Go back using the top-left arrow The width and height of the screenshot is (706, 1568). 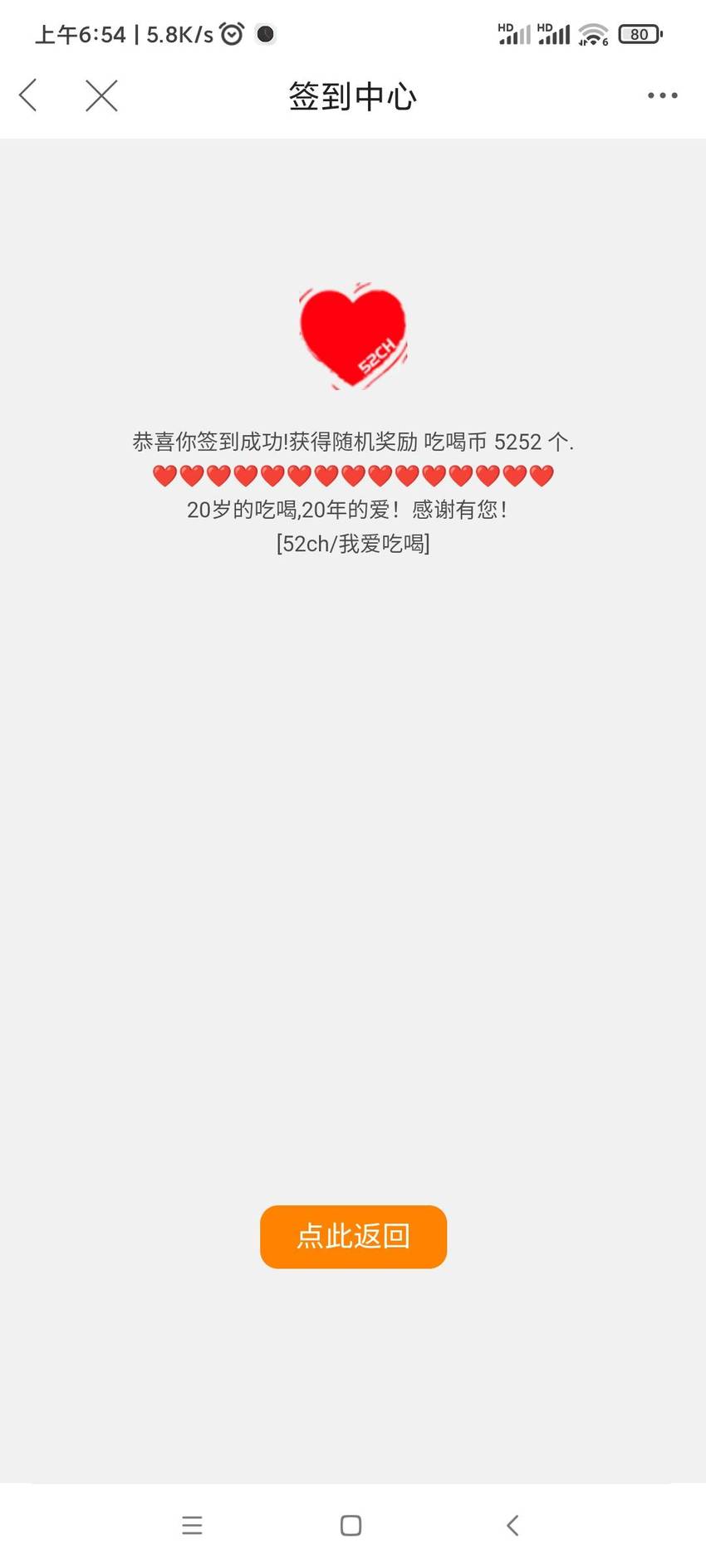tap(28, 95)
